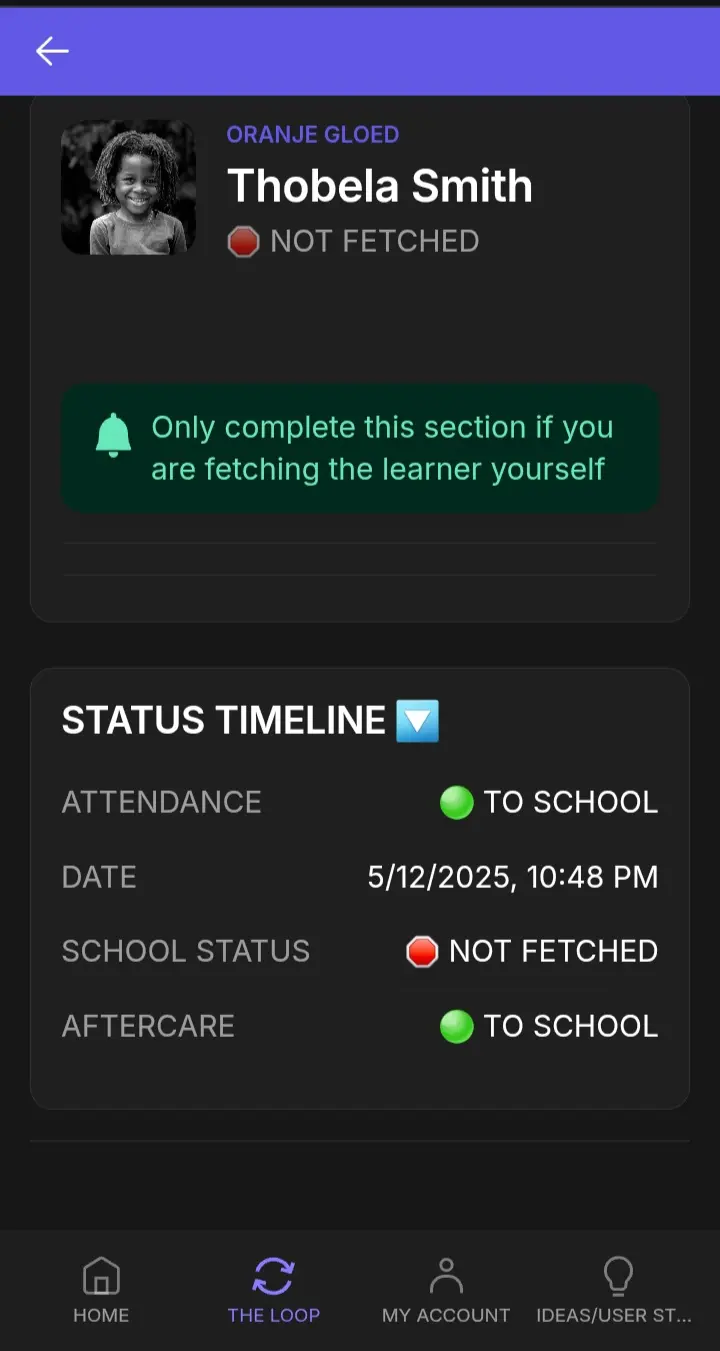Open The Loop tab
This screenshot has height=1351, width=720.
pyautogui.click(x=273, y=1290)
